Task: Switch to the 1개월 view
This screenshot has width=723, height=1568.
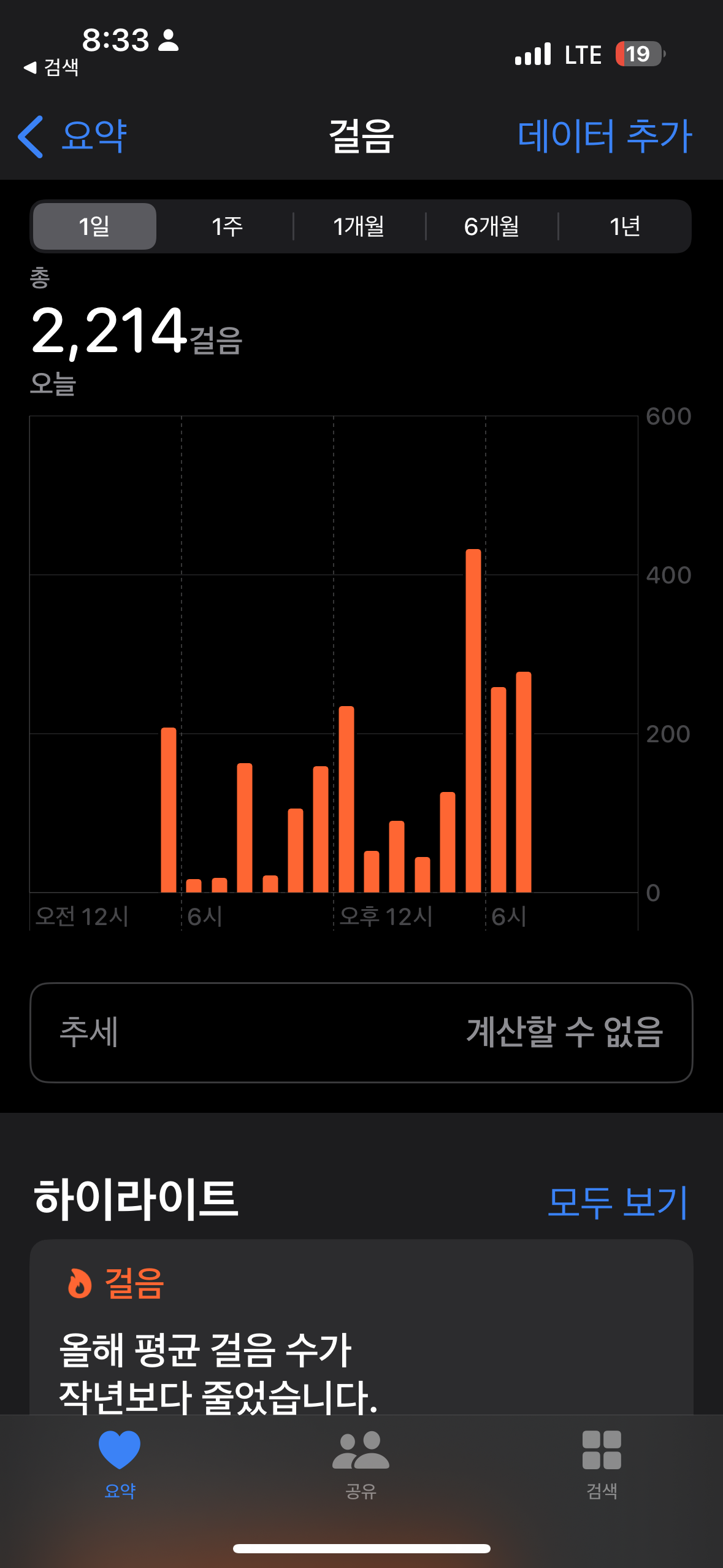Action: [359, 226]
